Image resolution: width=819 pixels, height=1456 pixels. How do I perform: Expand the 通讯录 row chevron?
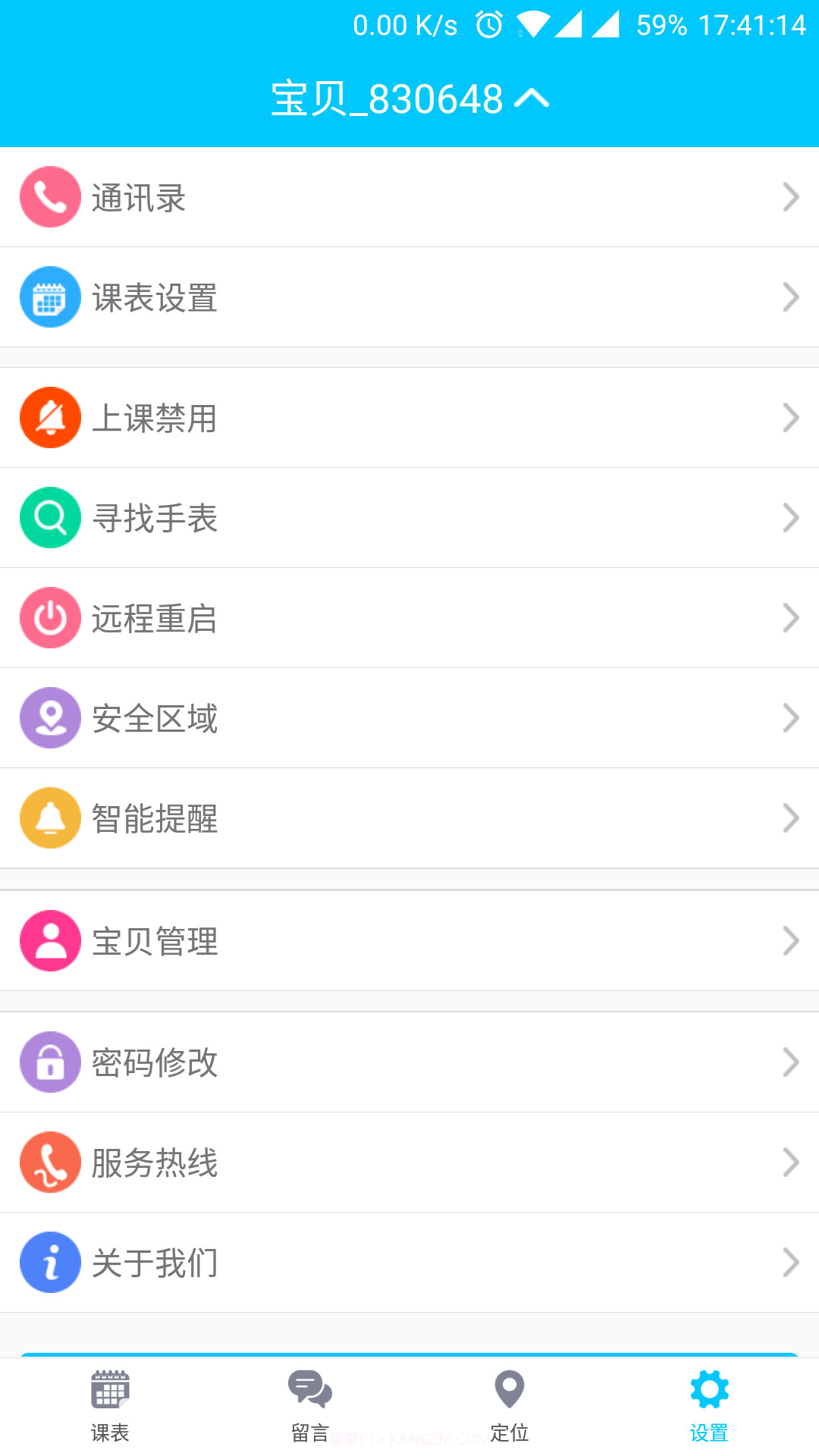(791, 196)
